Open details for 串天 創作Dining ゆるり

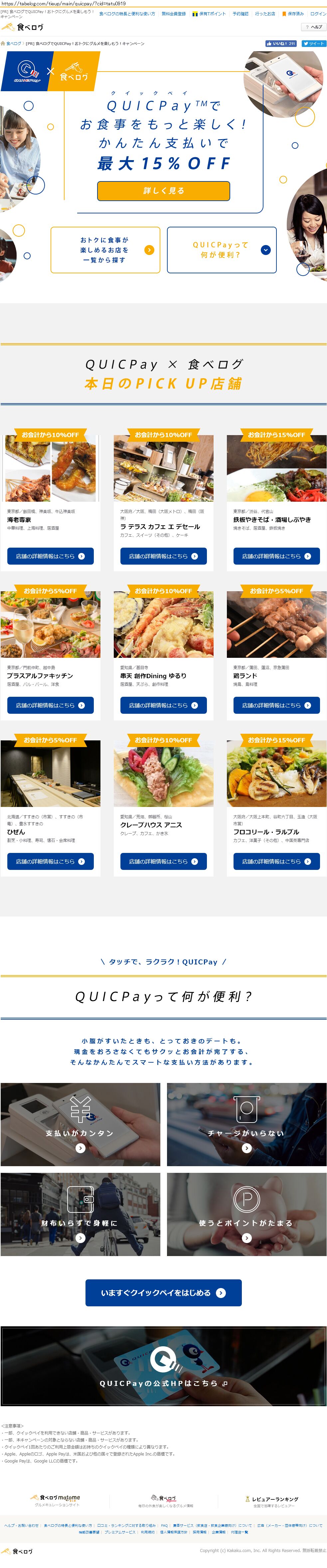[163, 705]
